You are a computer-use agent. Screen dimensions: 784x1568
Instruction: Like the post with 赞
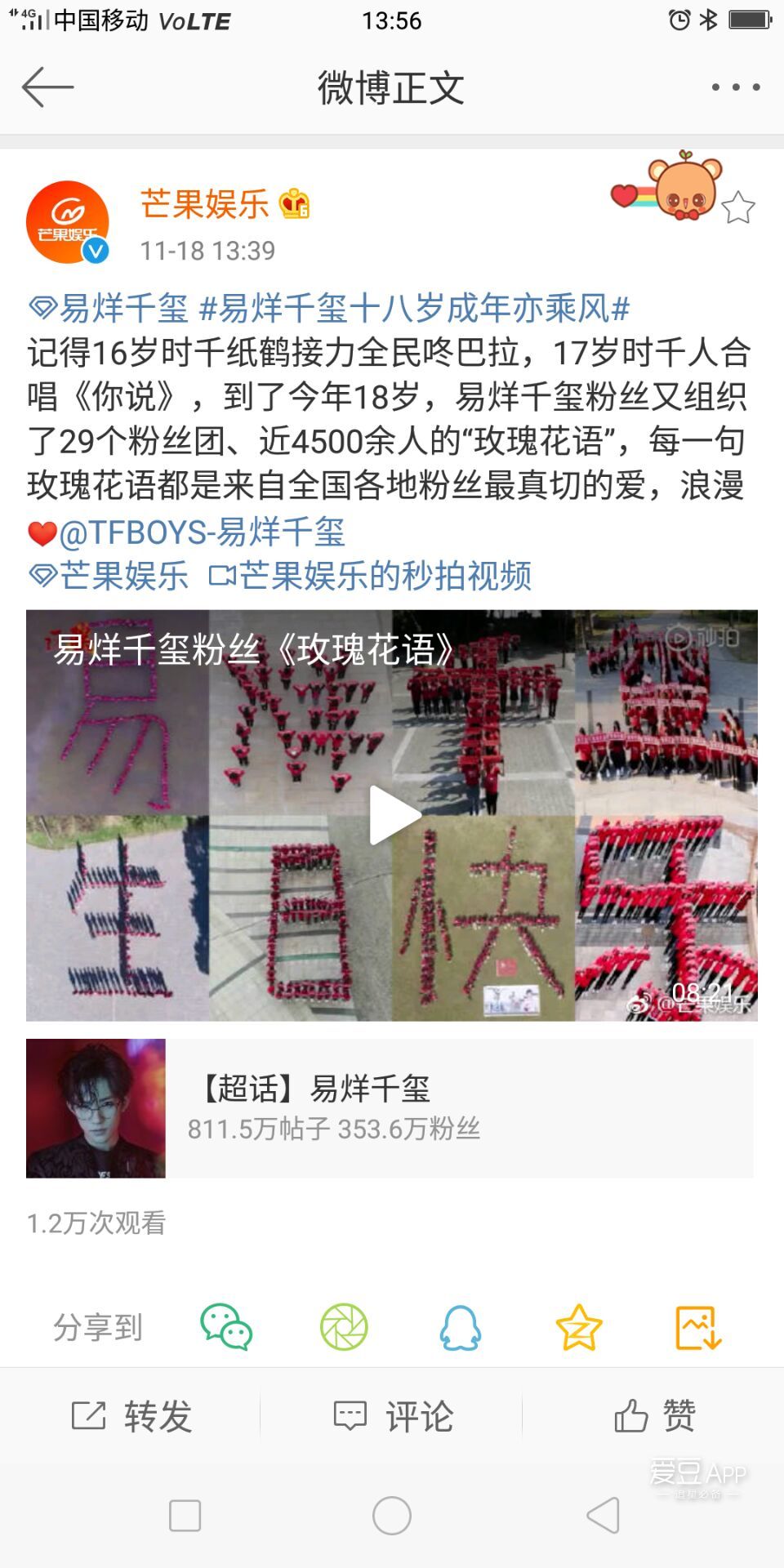653,1416
